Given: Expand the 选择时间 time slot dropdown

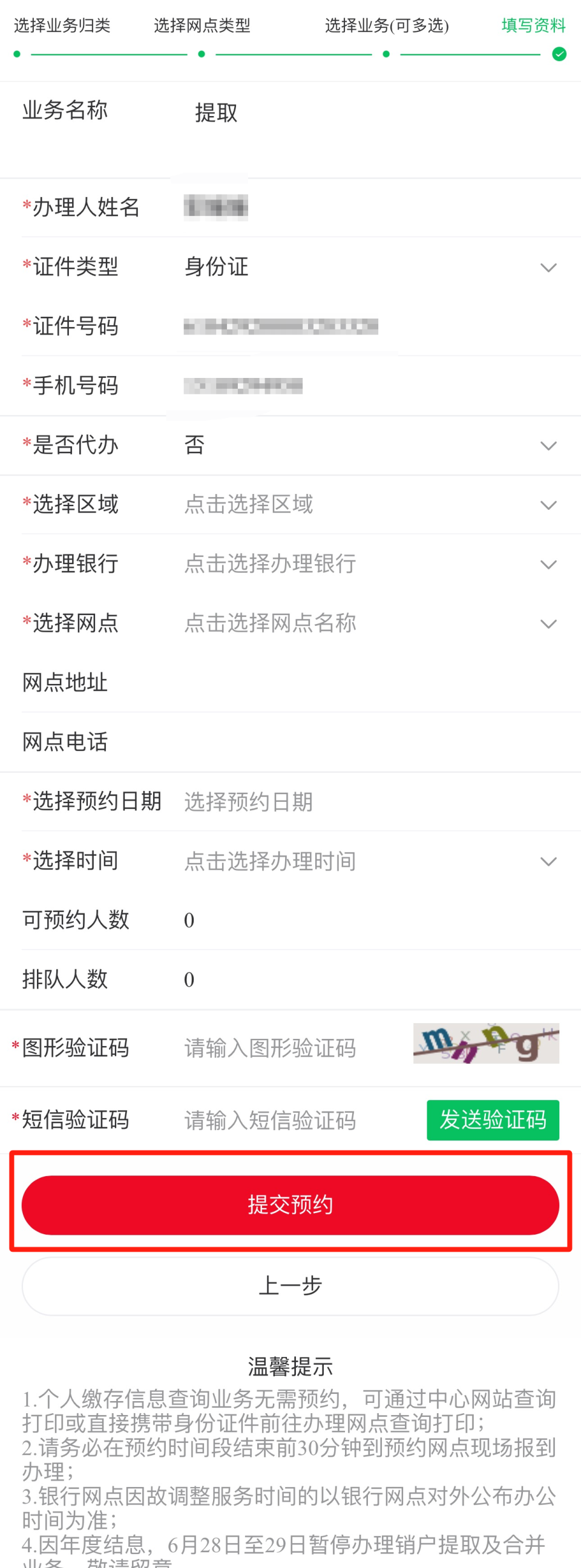Looking at the screenshot, I should click(548, 860).
